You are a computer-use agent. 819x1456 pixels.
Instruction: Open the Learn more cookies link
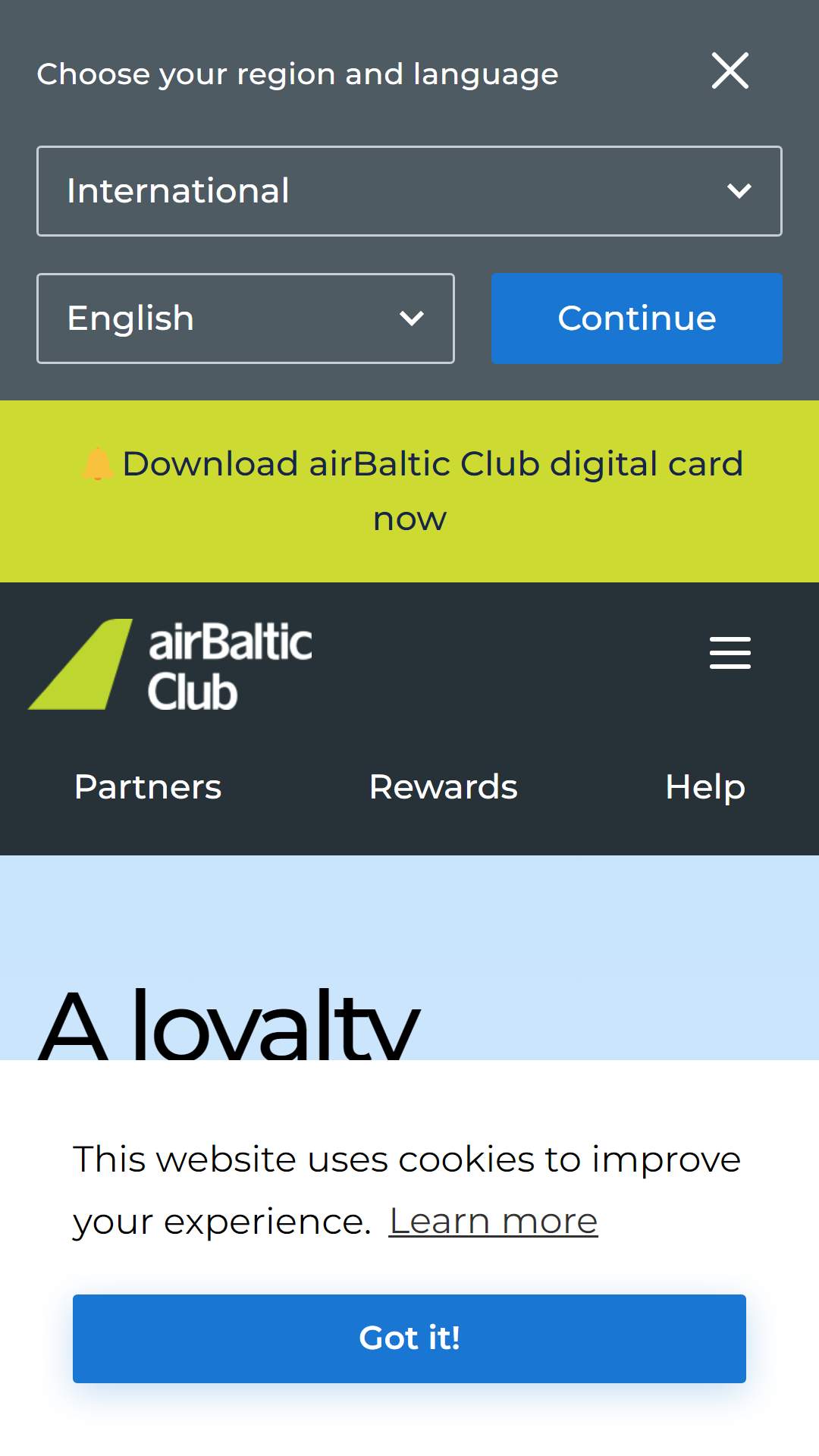coord(494,1221)
